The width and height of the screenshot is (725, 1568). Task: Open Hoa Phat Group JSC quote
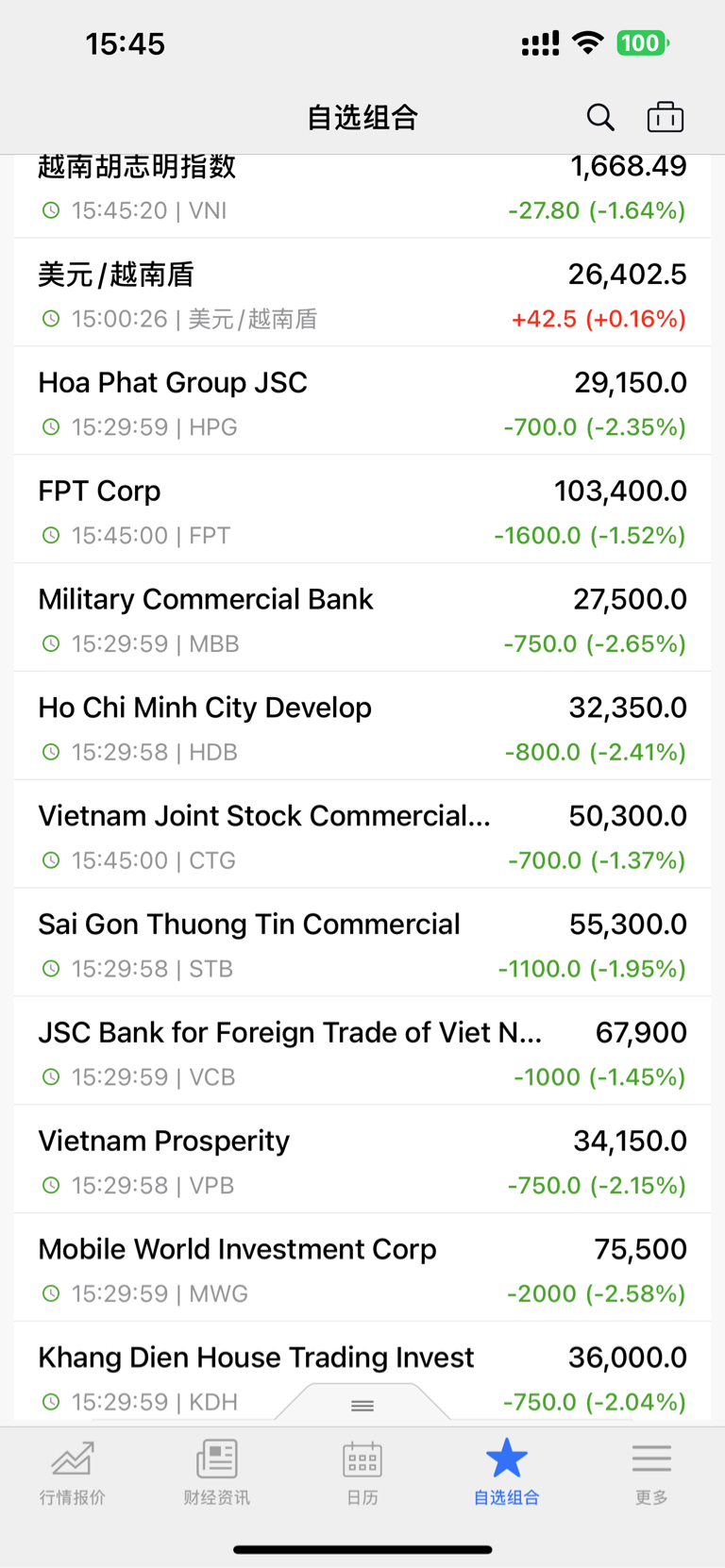362,401
